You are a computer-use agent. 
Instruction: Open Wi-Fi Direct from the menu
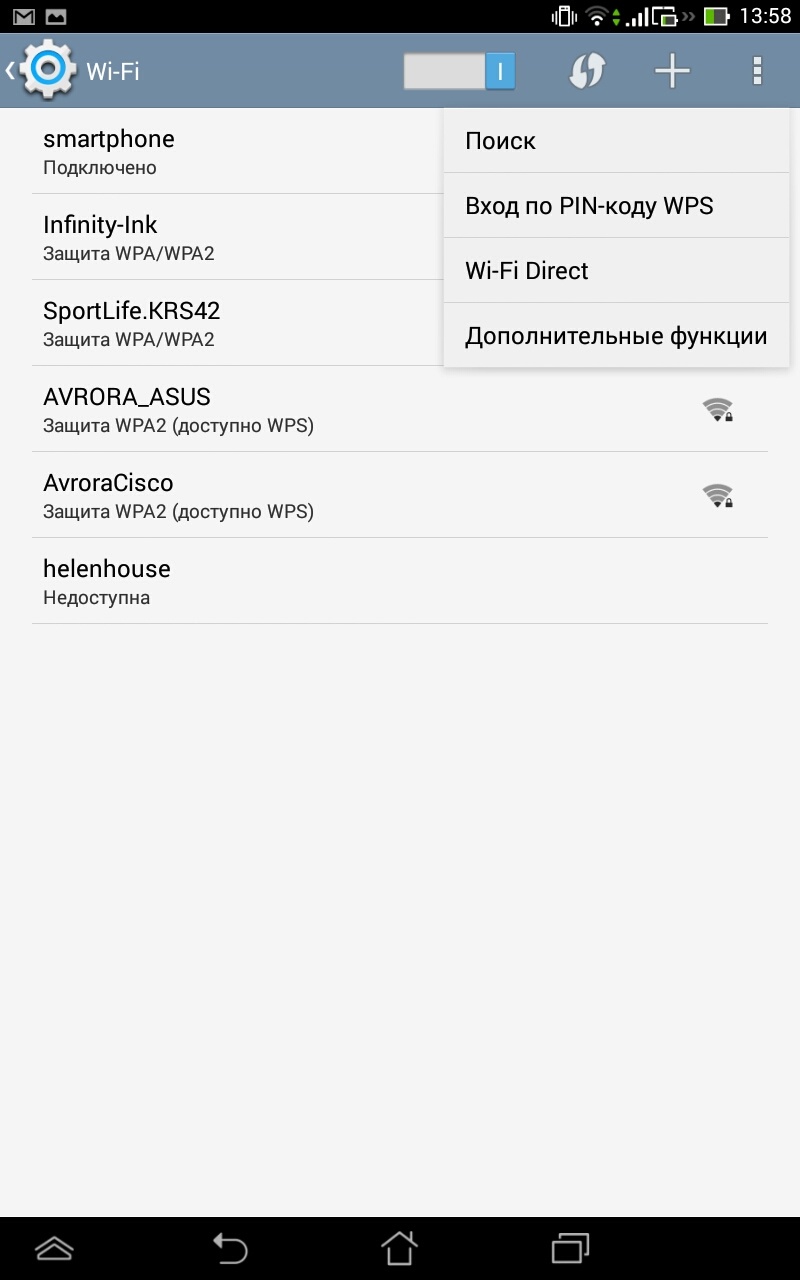coord(616,271)
